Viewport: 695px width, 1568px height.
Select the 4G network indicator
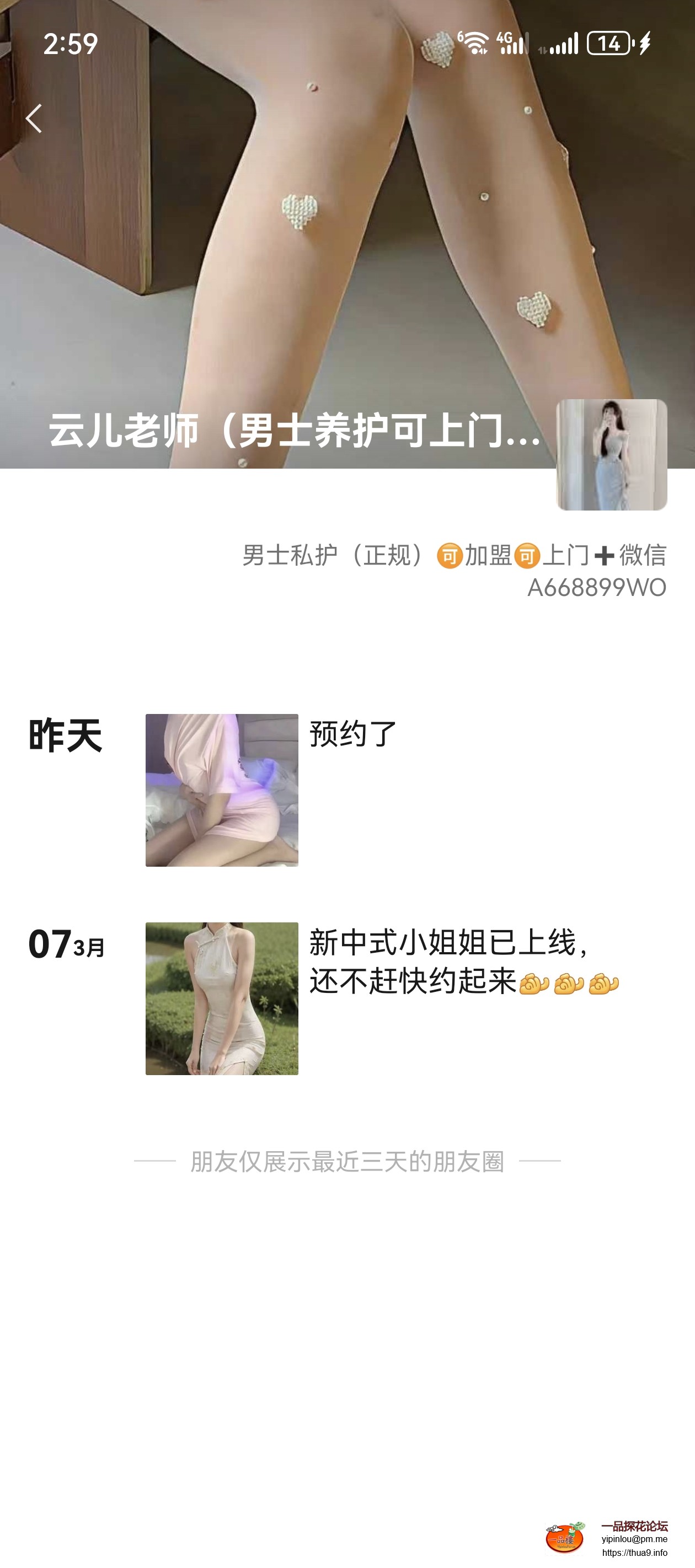(x=504, y=37)
